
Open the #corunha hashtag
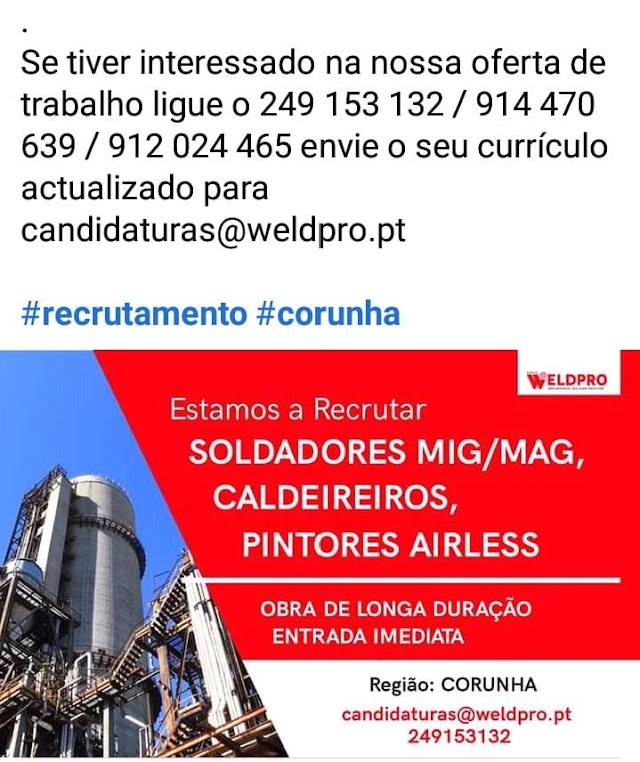tap(328, 314)
